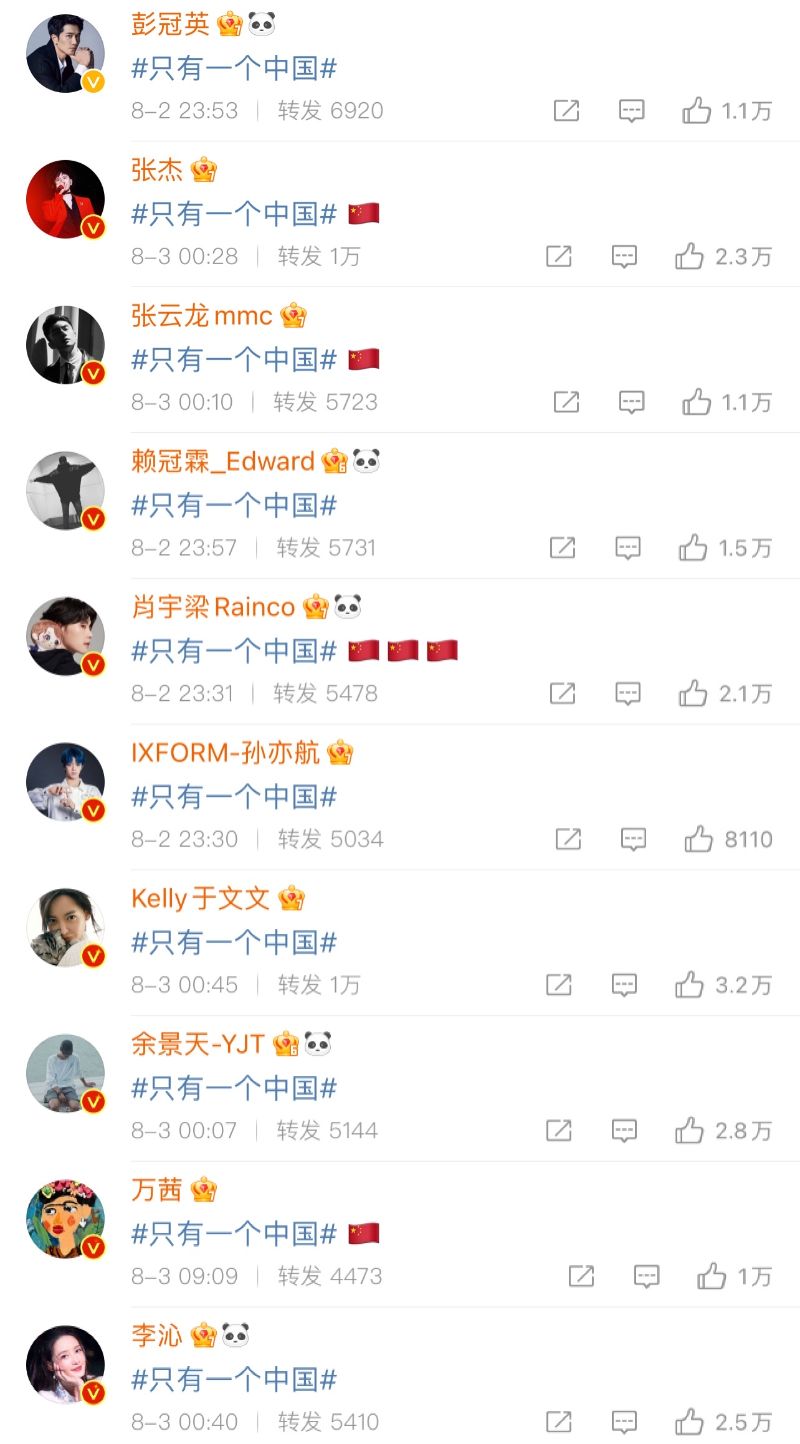Tap 万茜's avatar
The image size is (800, 1444).
(x=65, y=1219)
